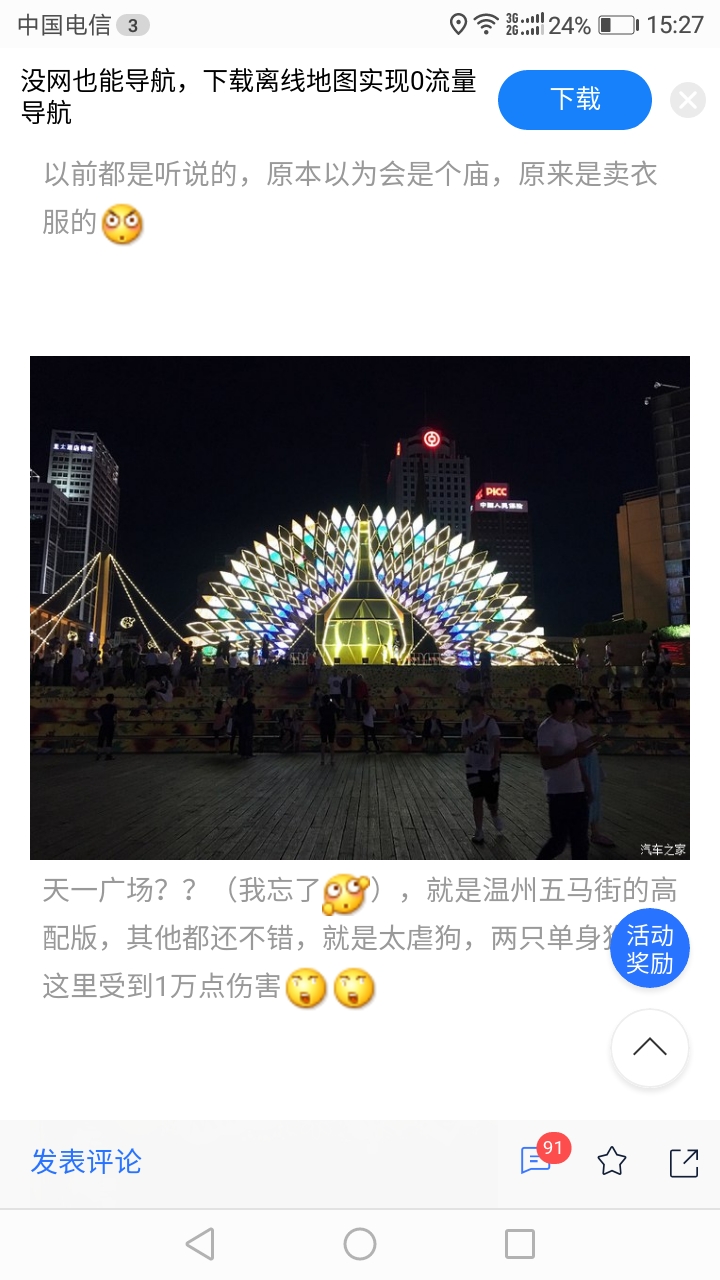720x1280 pixels.
Task: Open the 91 comments icon
Action: (537, 1161)
